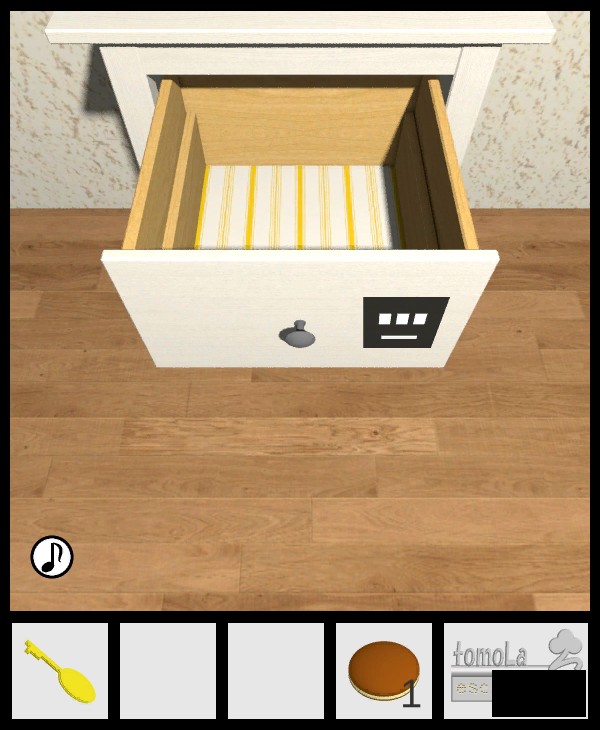Select the yellow key in inventory

point(60,671)
